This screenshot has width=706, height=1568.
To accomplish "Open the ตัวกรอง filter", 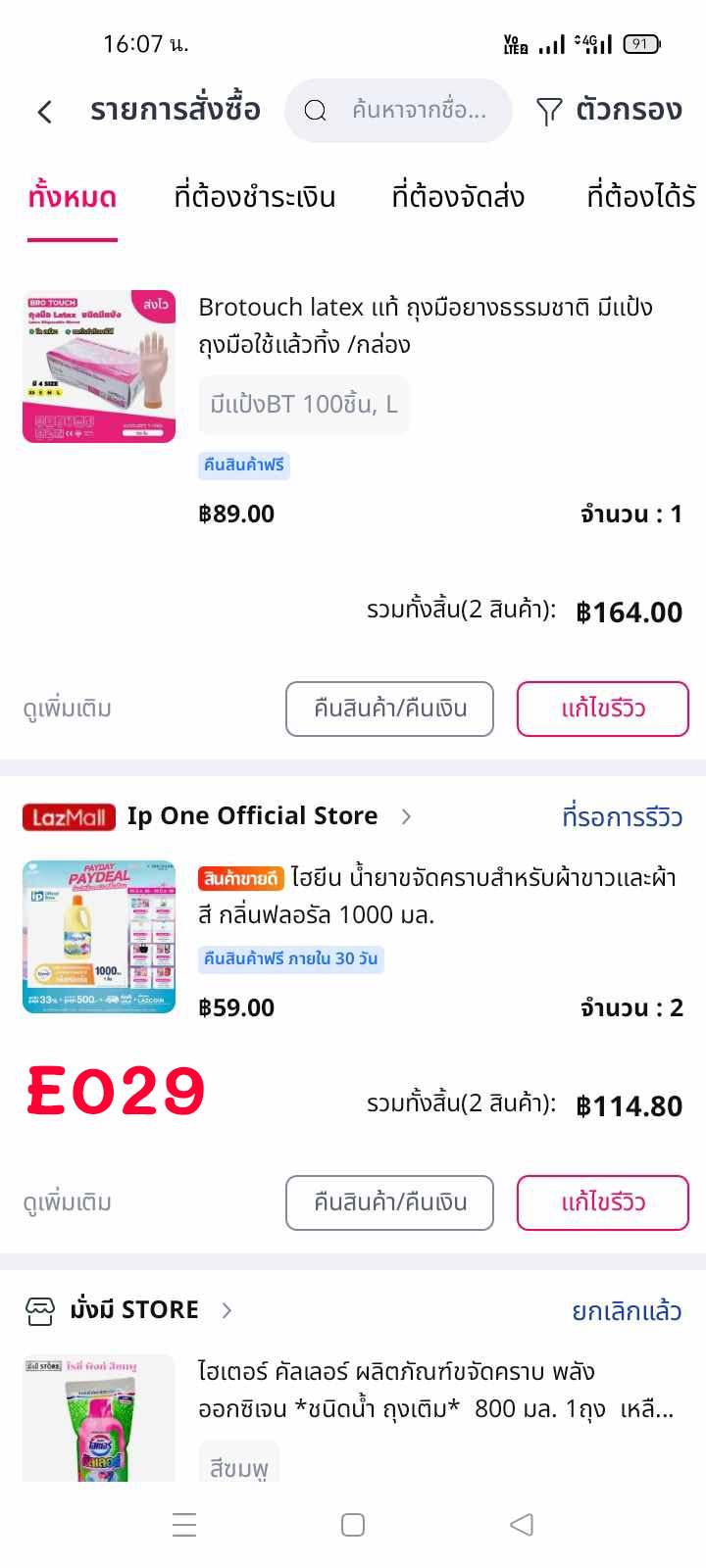I will click(609, 110).
